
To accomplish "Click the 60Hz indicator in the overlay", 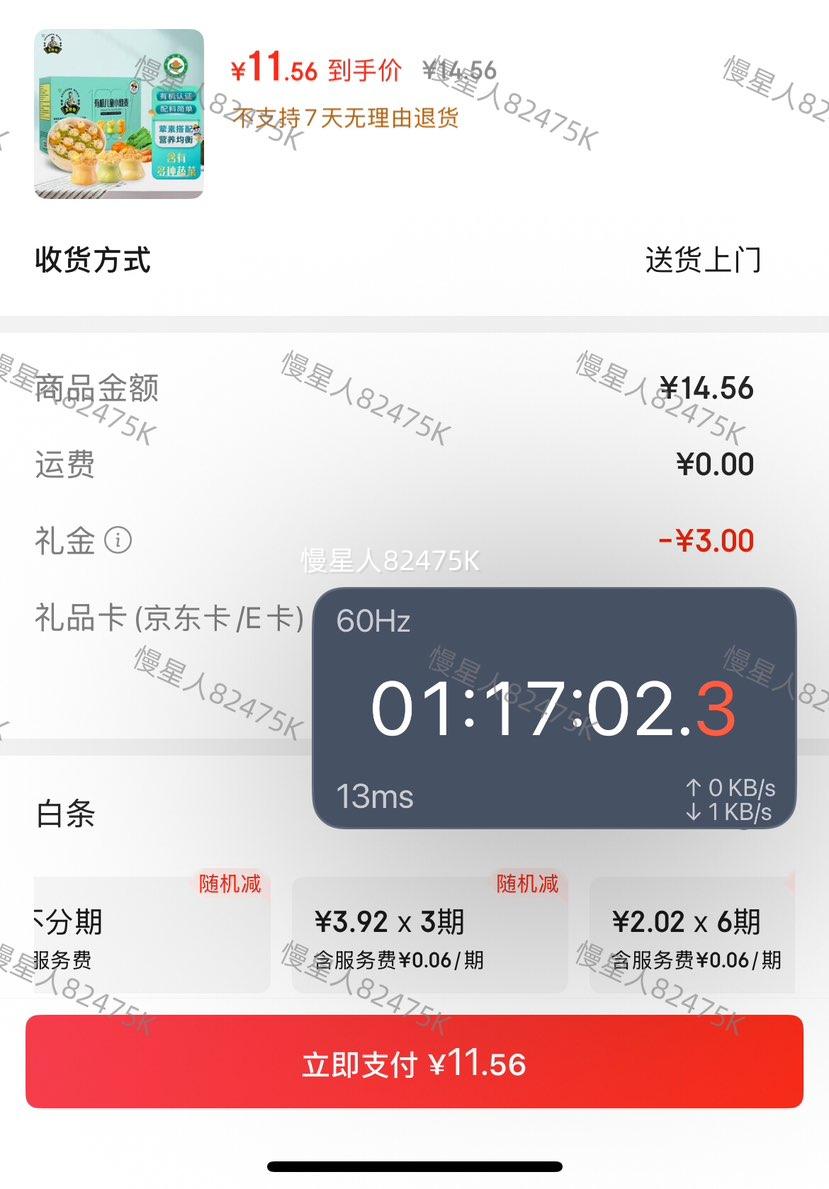I will [x=374, y=622].
